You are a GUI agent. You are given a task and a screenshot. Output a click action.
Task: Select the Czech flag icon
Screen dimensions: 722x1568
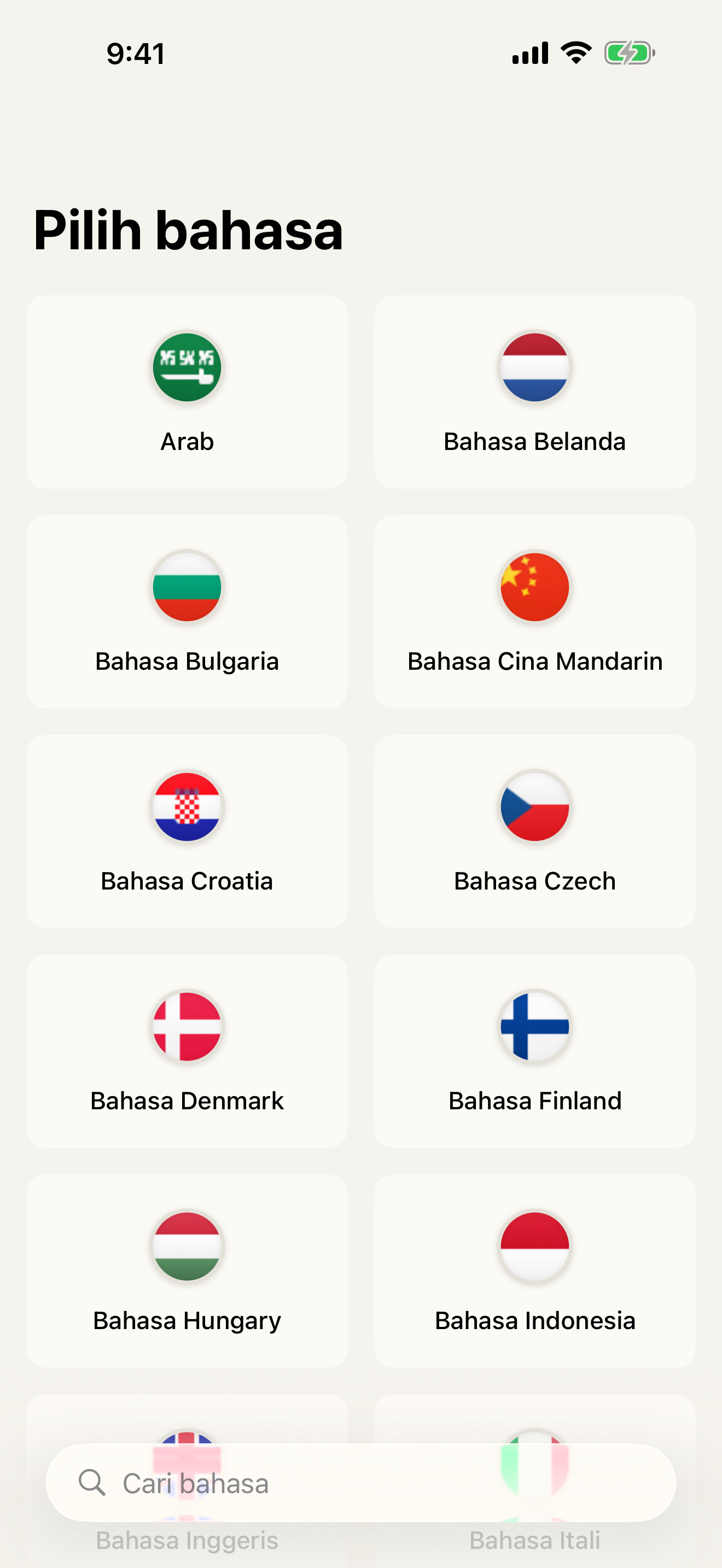coord(534,807)
